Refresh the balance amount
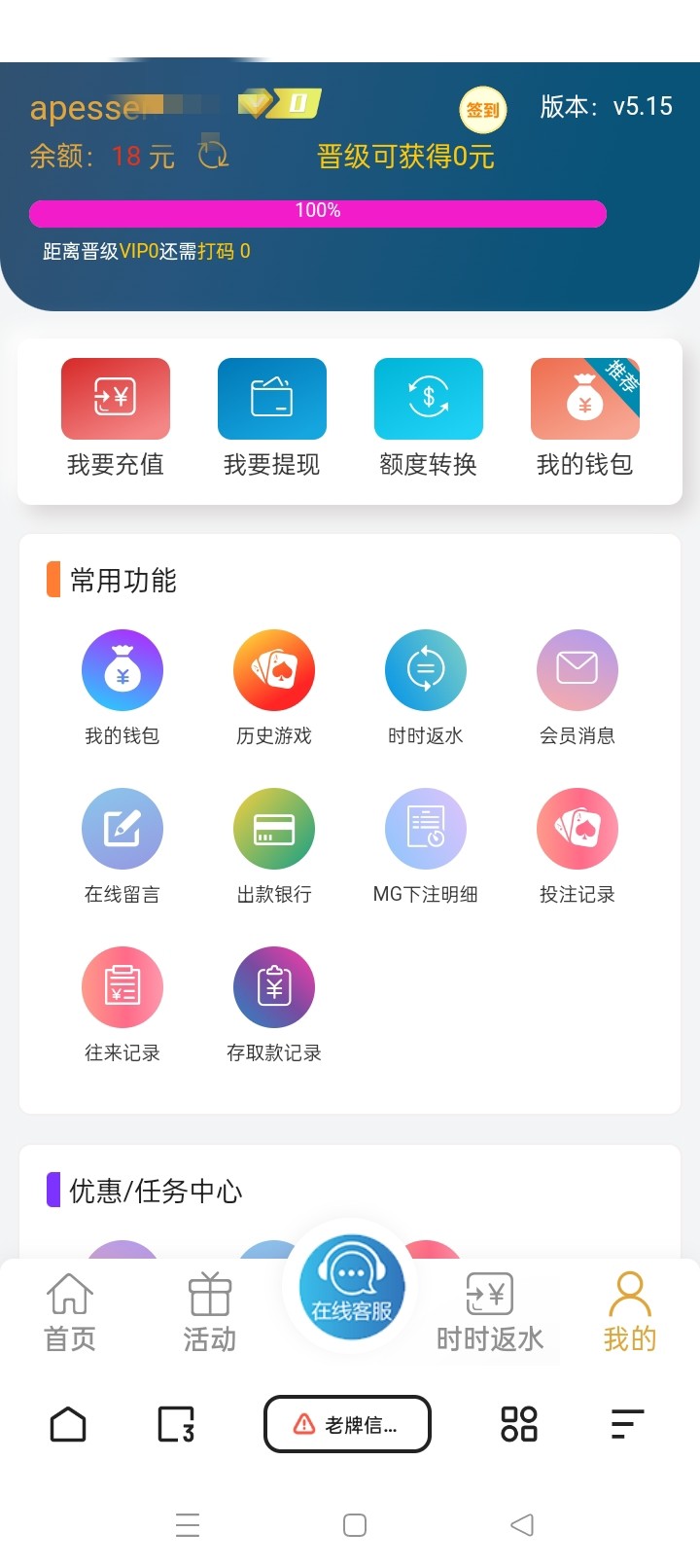700x1568 pixels. pos(213,155)
